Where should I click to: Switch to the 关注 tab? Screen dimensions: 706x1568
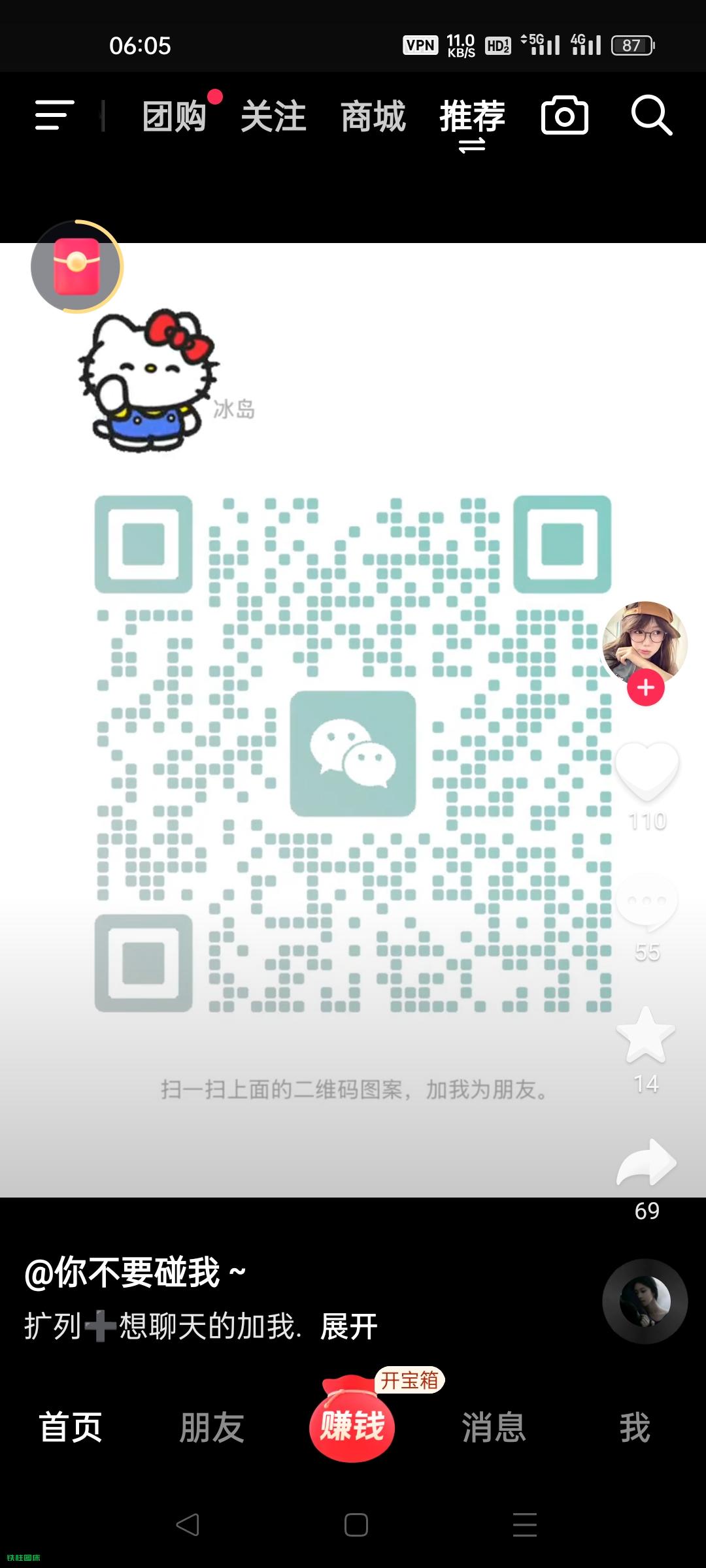(273, 117)
